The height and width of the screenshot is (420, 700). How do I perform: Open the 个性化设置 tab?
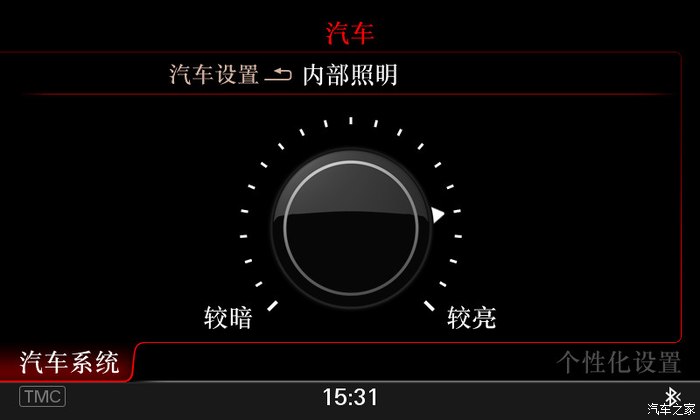click(x=618, y=362)
